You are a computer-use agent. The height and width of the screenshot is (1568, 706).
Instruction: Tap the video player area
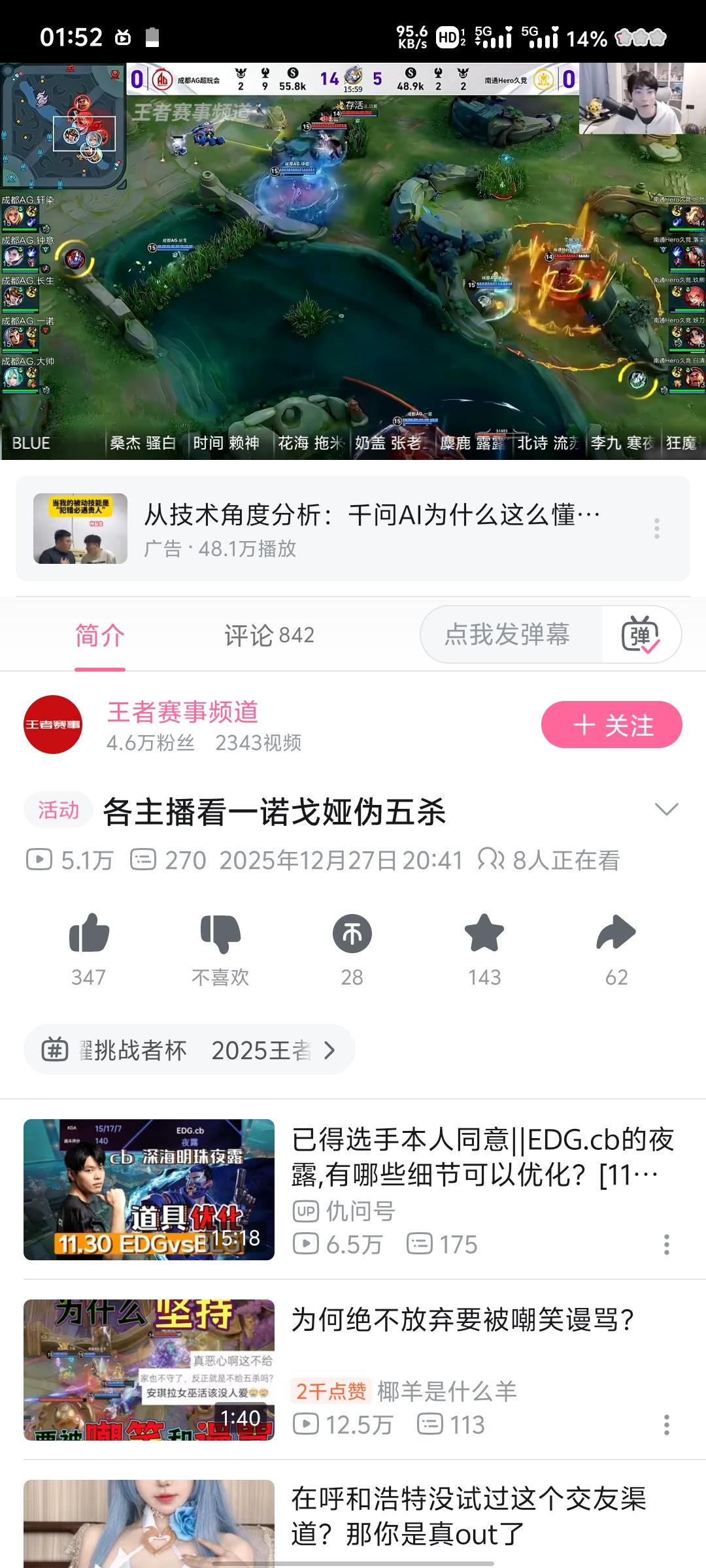353,261
